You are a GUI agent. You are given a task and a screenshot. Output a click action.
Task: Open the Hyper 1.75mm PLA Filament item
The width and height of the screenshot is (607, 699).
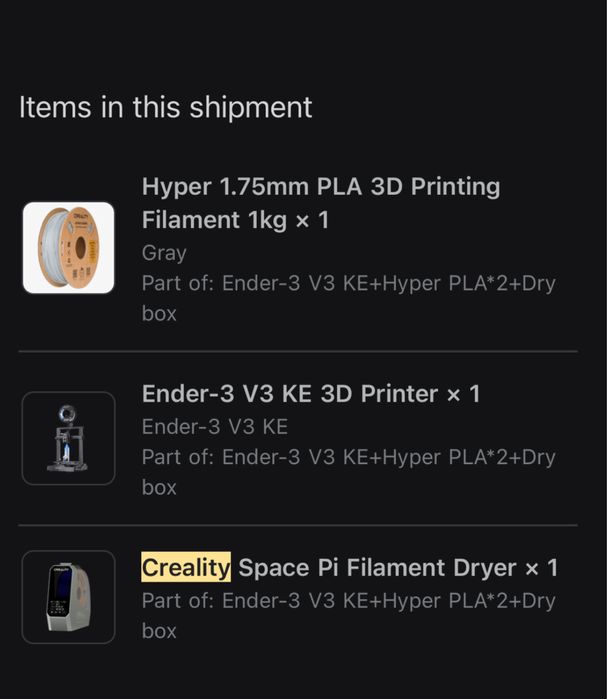pyautogui.click(x=320, y=203)
